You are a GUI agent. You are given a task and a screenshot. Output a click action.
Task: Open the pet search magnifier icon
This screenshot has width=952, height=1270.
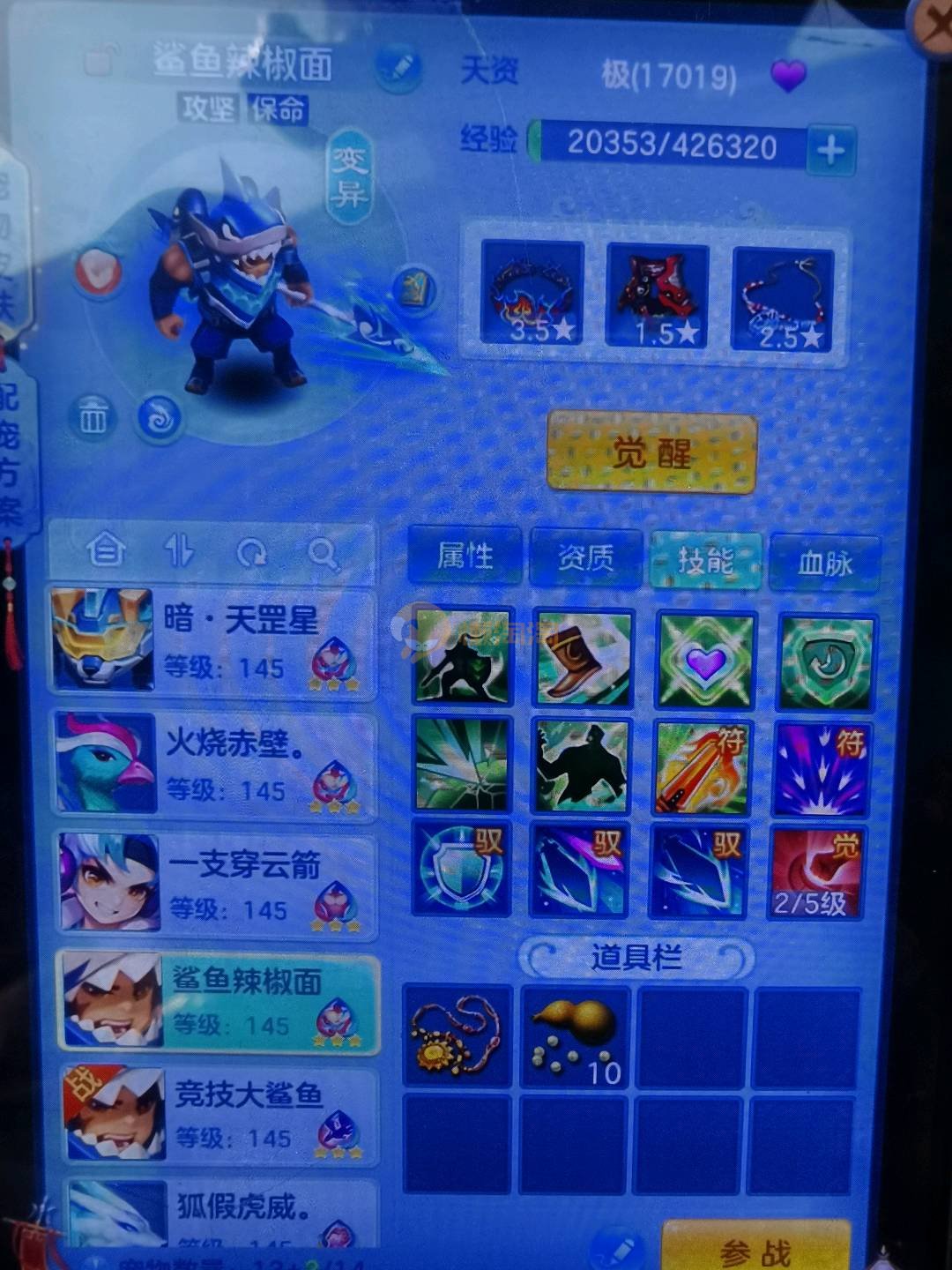pos(324,554)
